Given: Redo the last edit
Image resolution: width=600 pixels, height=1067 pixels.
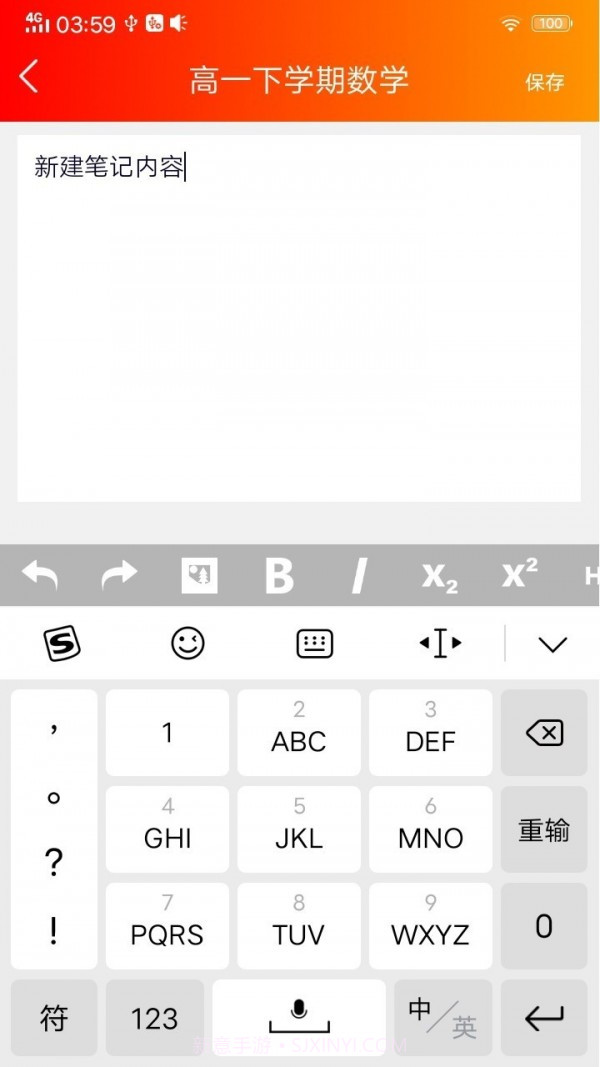Looking at the screenshot, I should [119, 575].
